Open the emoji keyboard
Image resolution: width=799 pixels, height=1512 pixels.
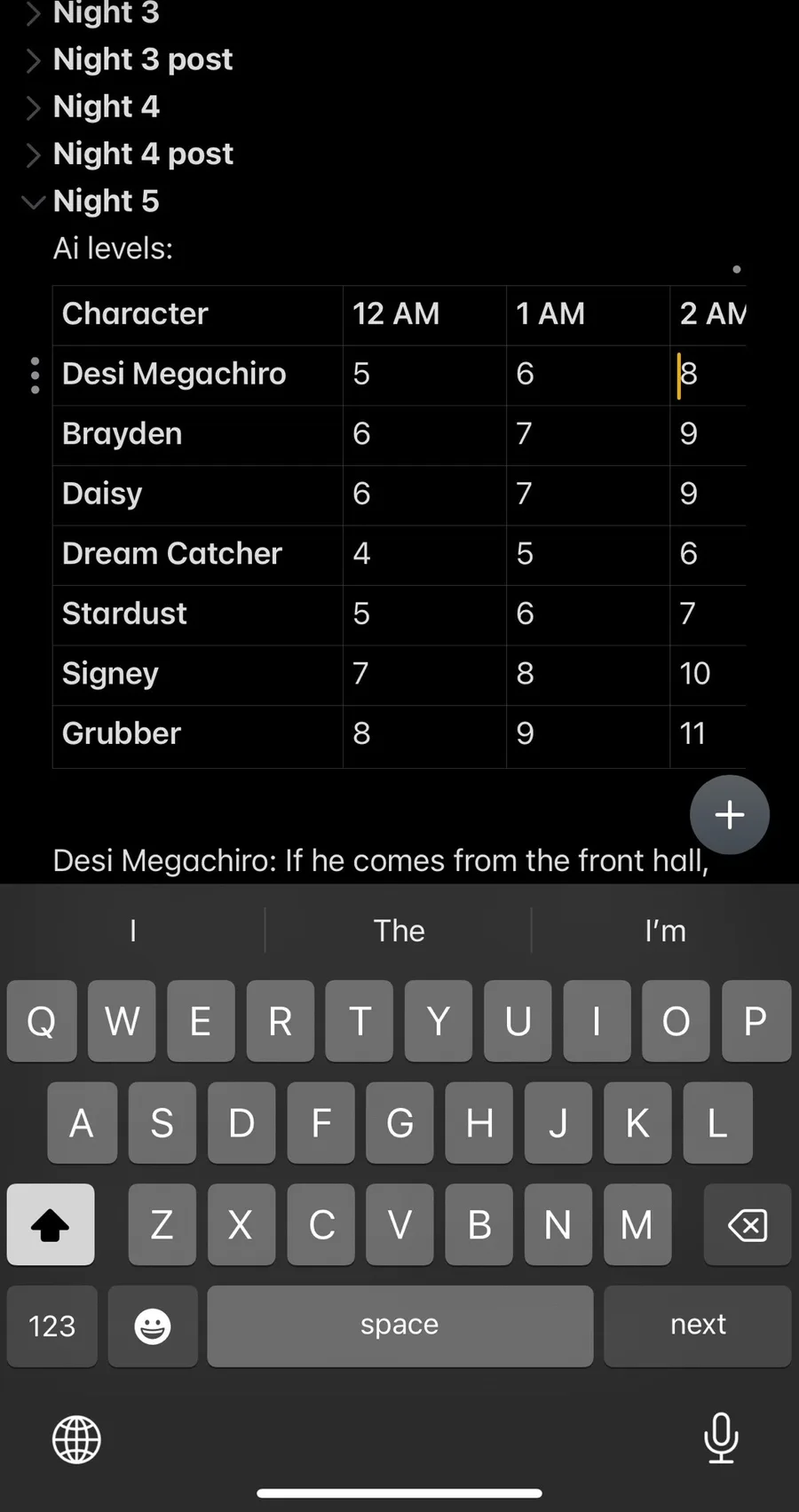tap(153, 1326)
